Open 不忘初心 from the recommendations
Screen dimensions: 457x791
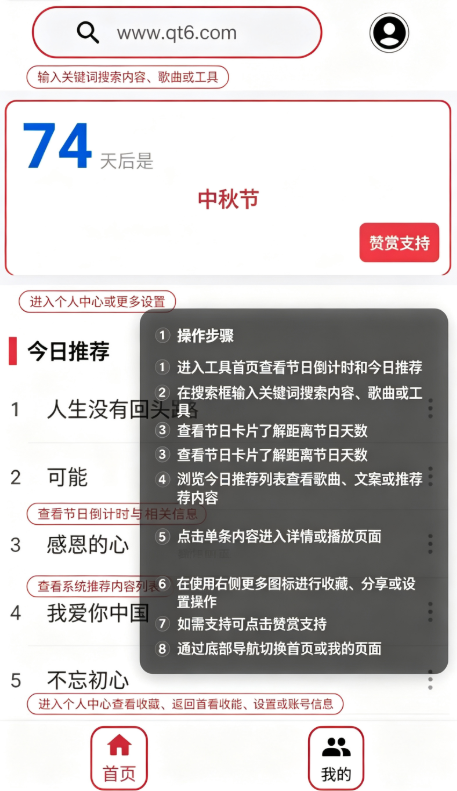[x=88, y=680]
